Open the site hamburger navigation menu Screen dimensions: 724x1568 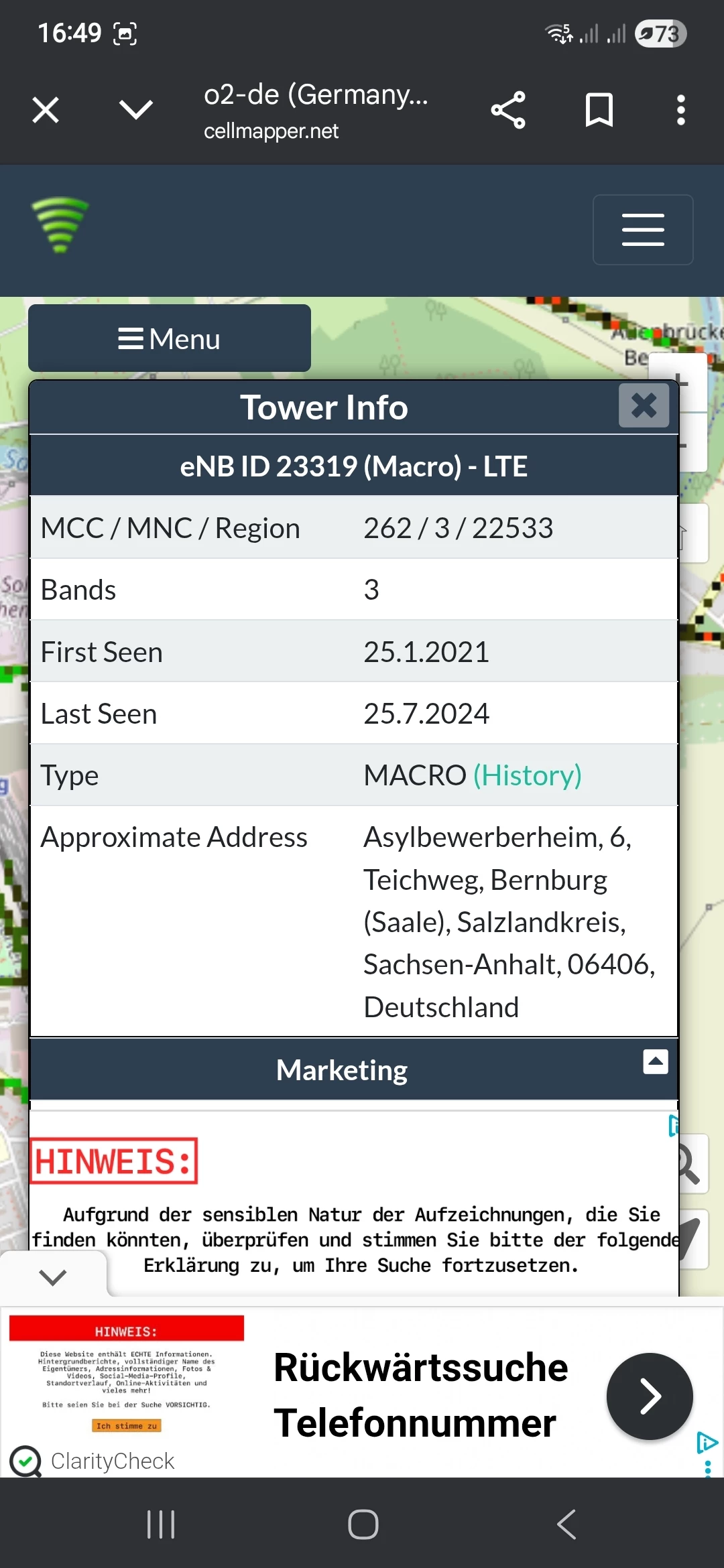pos(642,230)
